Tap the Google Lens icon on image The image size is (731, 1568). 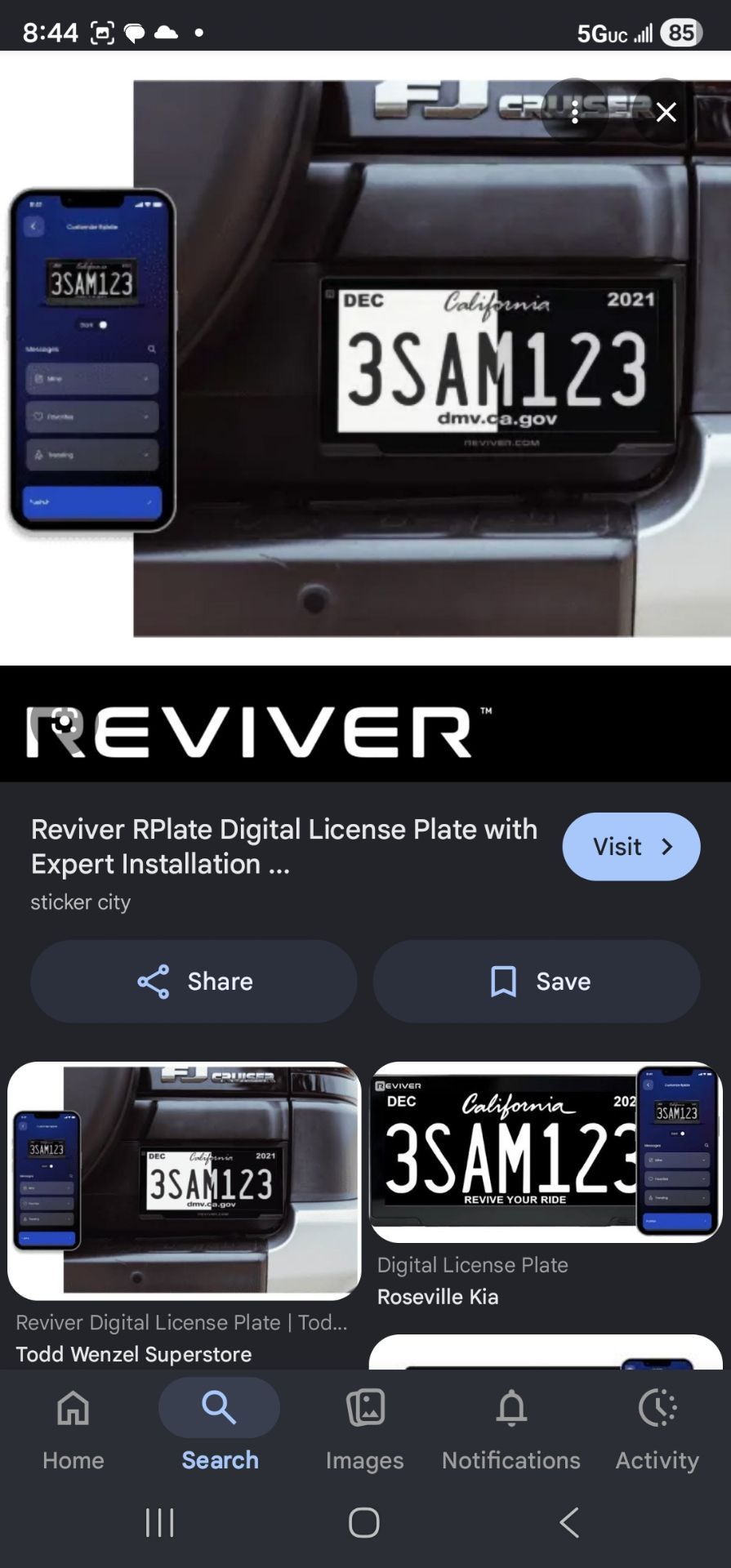[x=63, y=722]
